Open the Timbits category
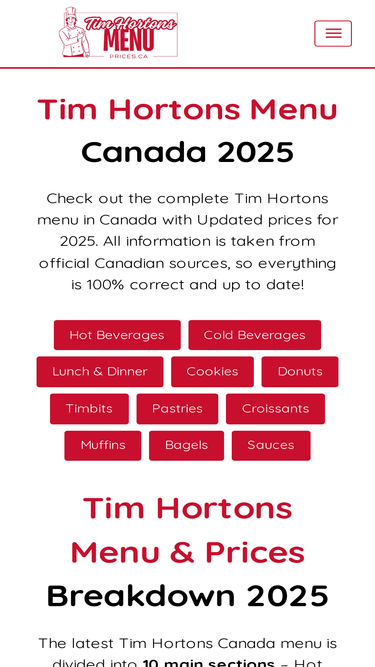Screen dimensions: 375x667 click(x=89, y=409)
